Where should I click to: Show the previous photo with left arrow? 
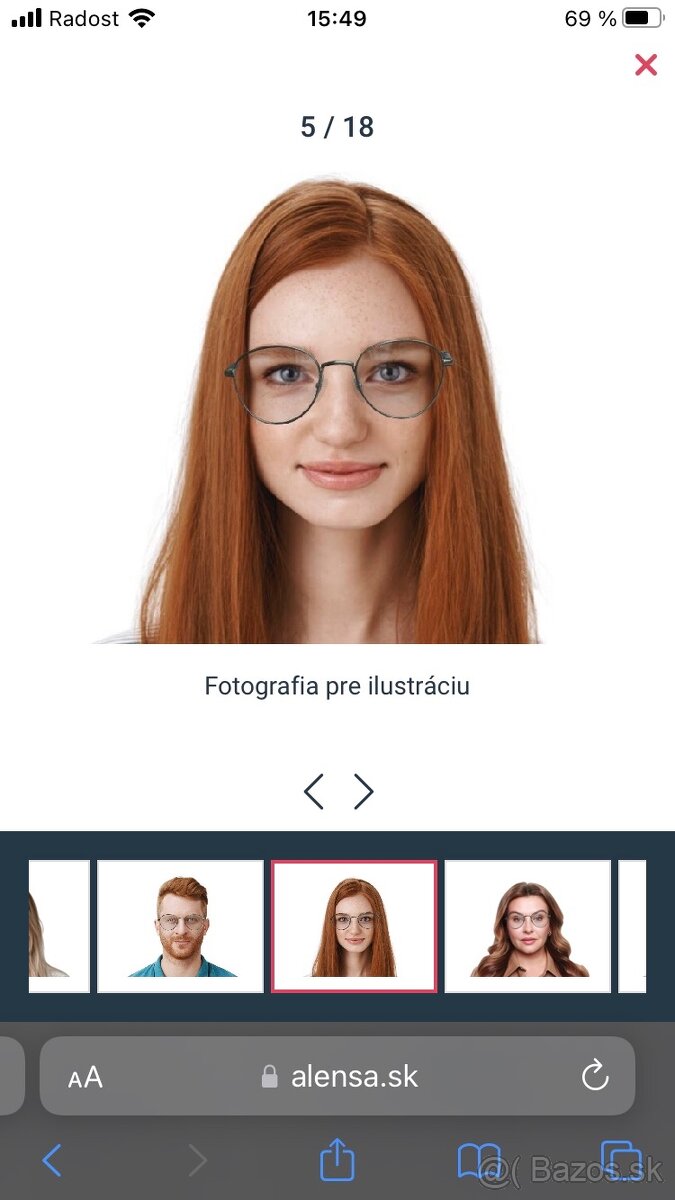(314, 791)
